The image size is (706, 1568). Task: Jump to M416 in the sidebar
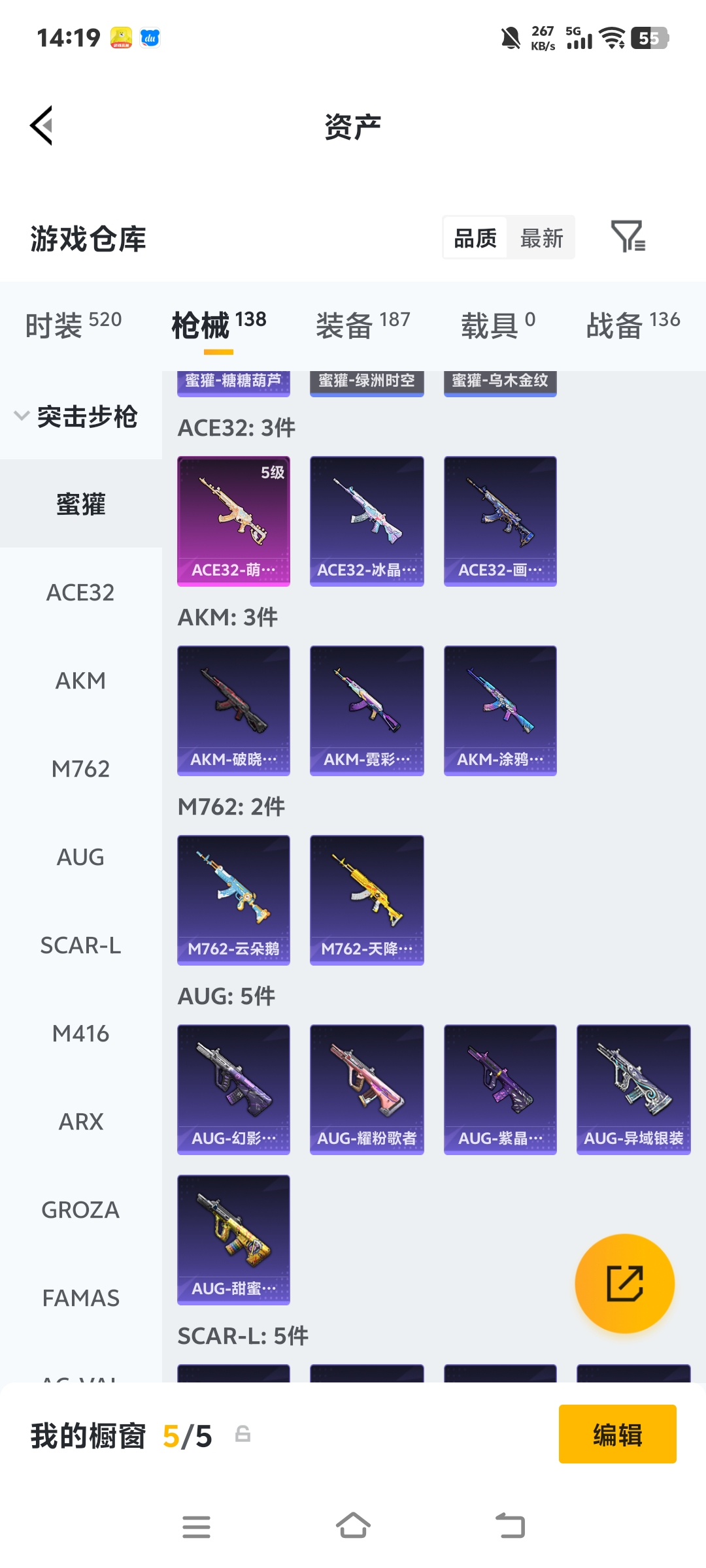80,1034
